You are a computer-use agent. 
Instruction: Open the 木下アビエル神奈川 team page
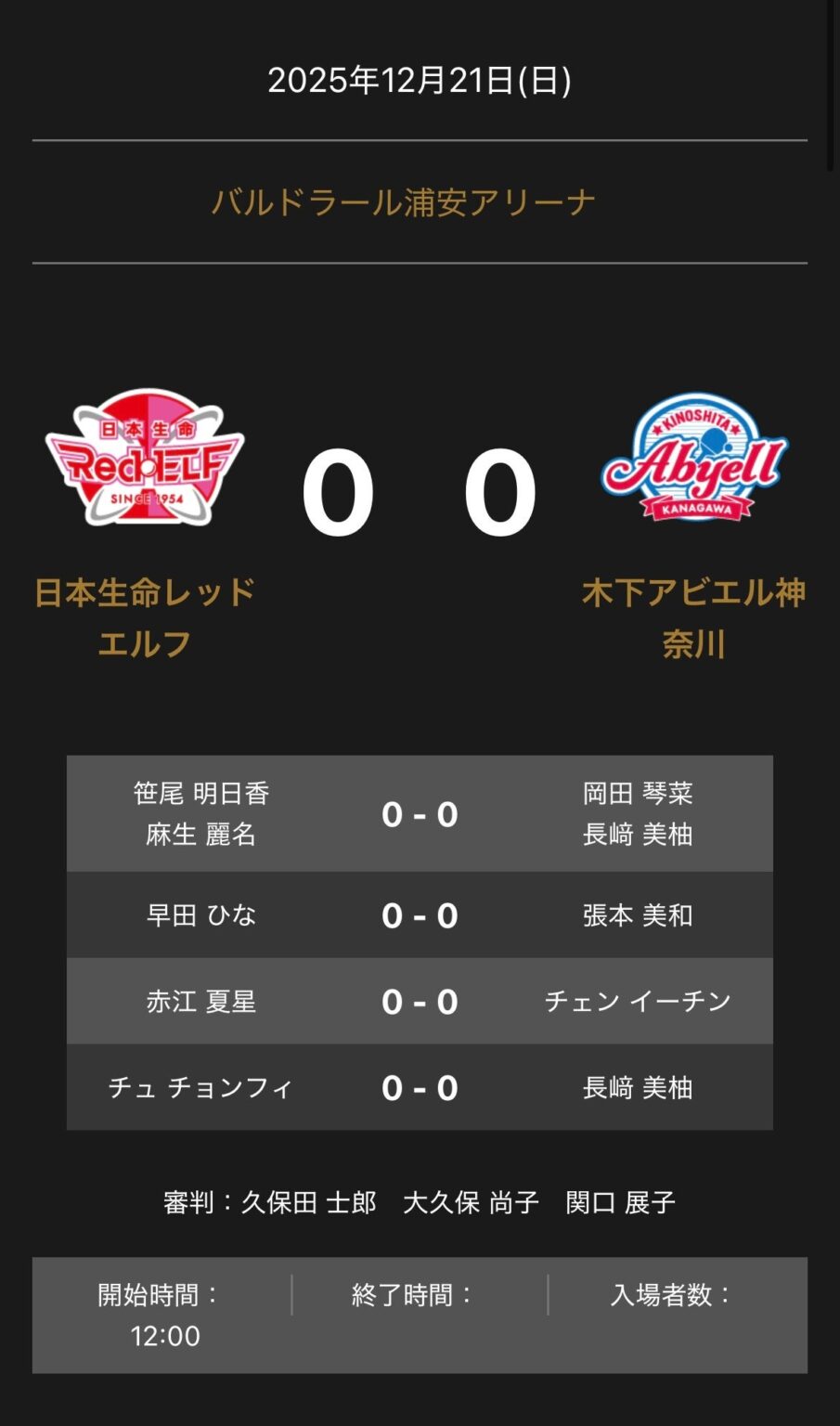(x=693, y=616)
